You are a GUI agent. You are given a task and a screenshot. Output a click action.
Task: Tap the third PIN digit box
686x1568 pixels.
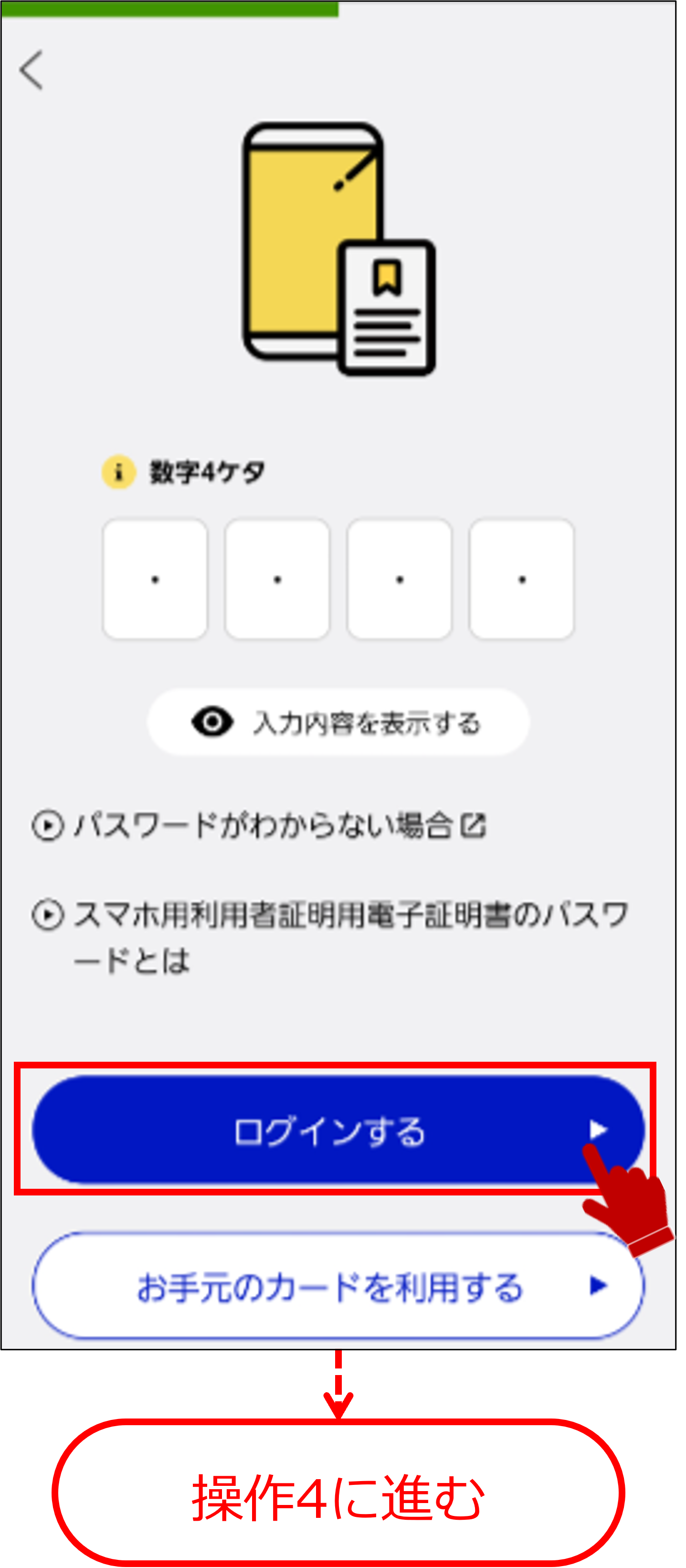click(400, 579)
